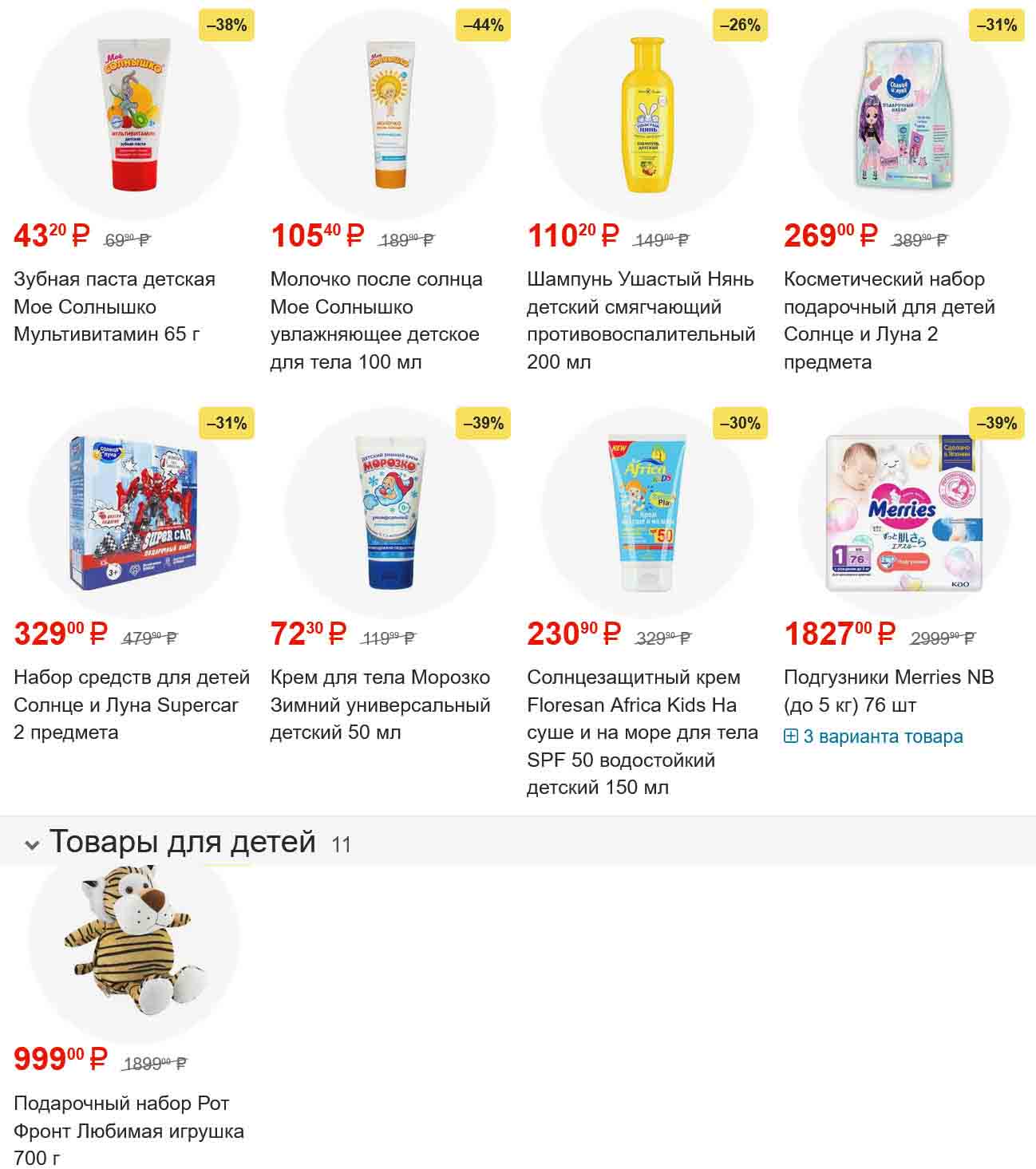This screenshot has height=1169, width=1036.
Task: Collapse the Товары для детей section
Action: pyautogui.click(x=32, y=844)
